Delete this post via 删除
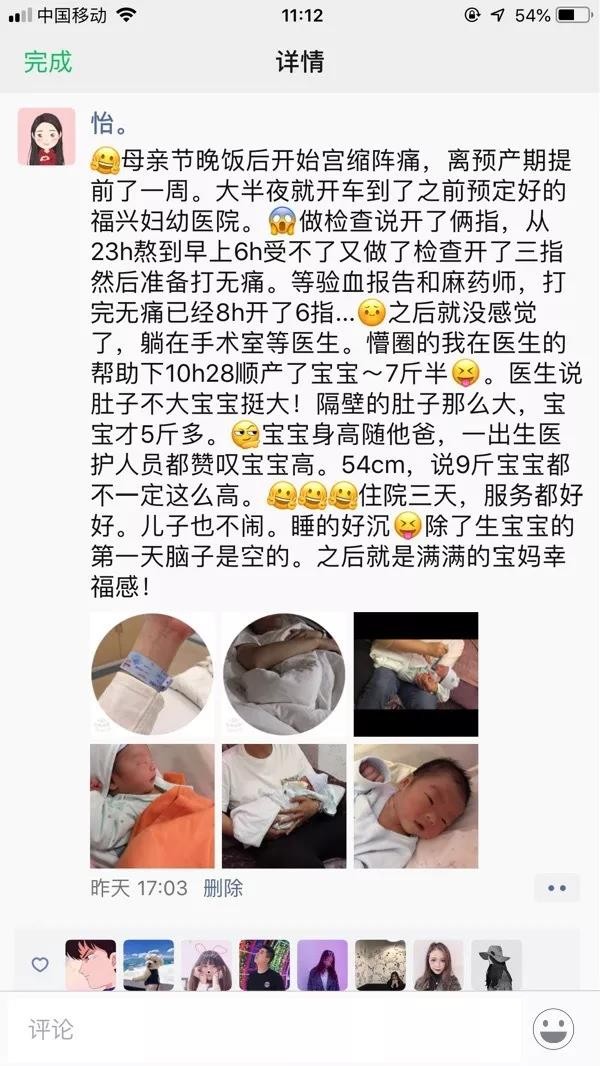 [x=223, y=888]
